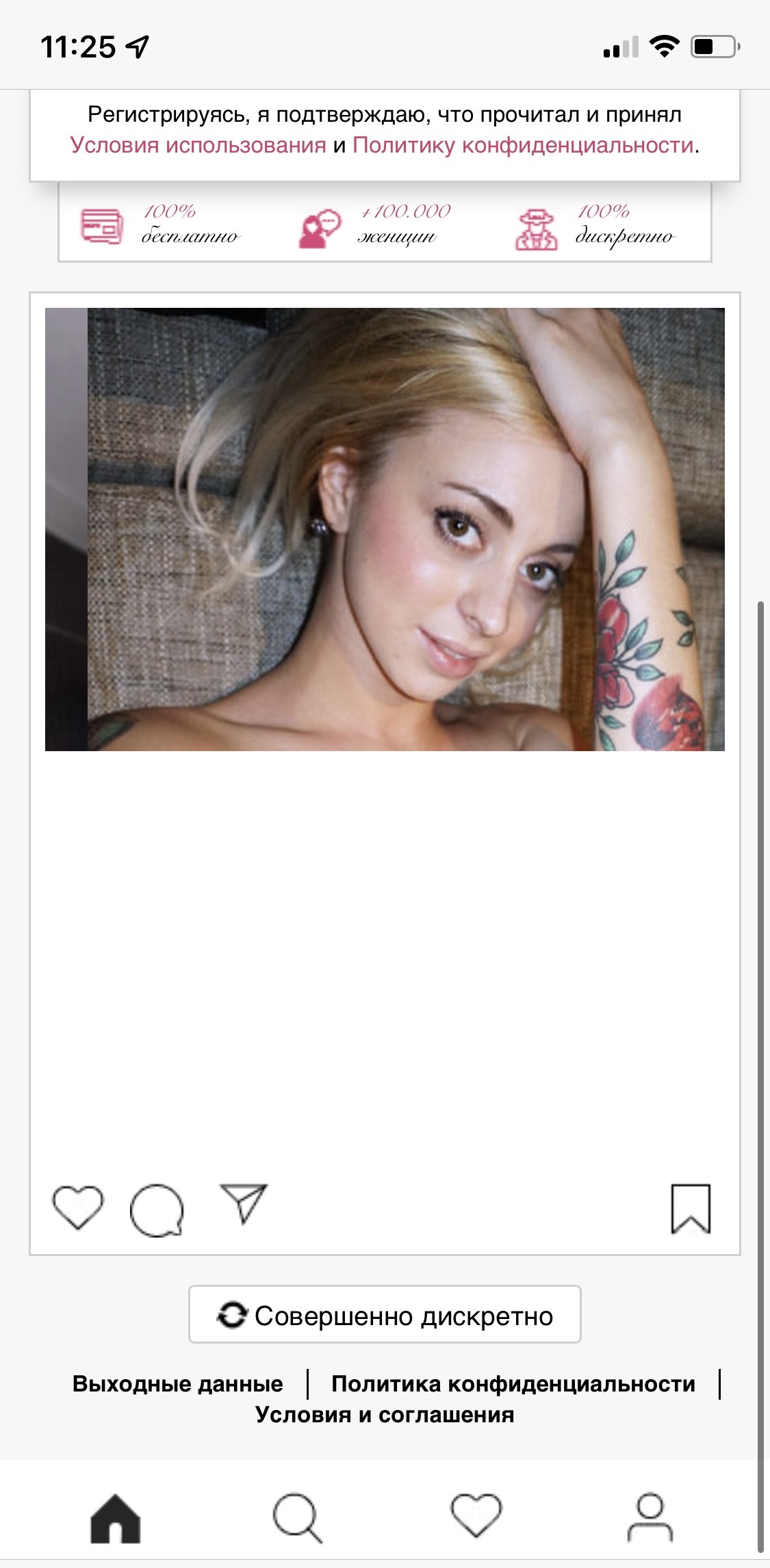Open Политика конфиденциальности footer link
The width and height of the screenshot is (770, 1568).
tap(513, 1383)
